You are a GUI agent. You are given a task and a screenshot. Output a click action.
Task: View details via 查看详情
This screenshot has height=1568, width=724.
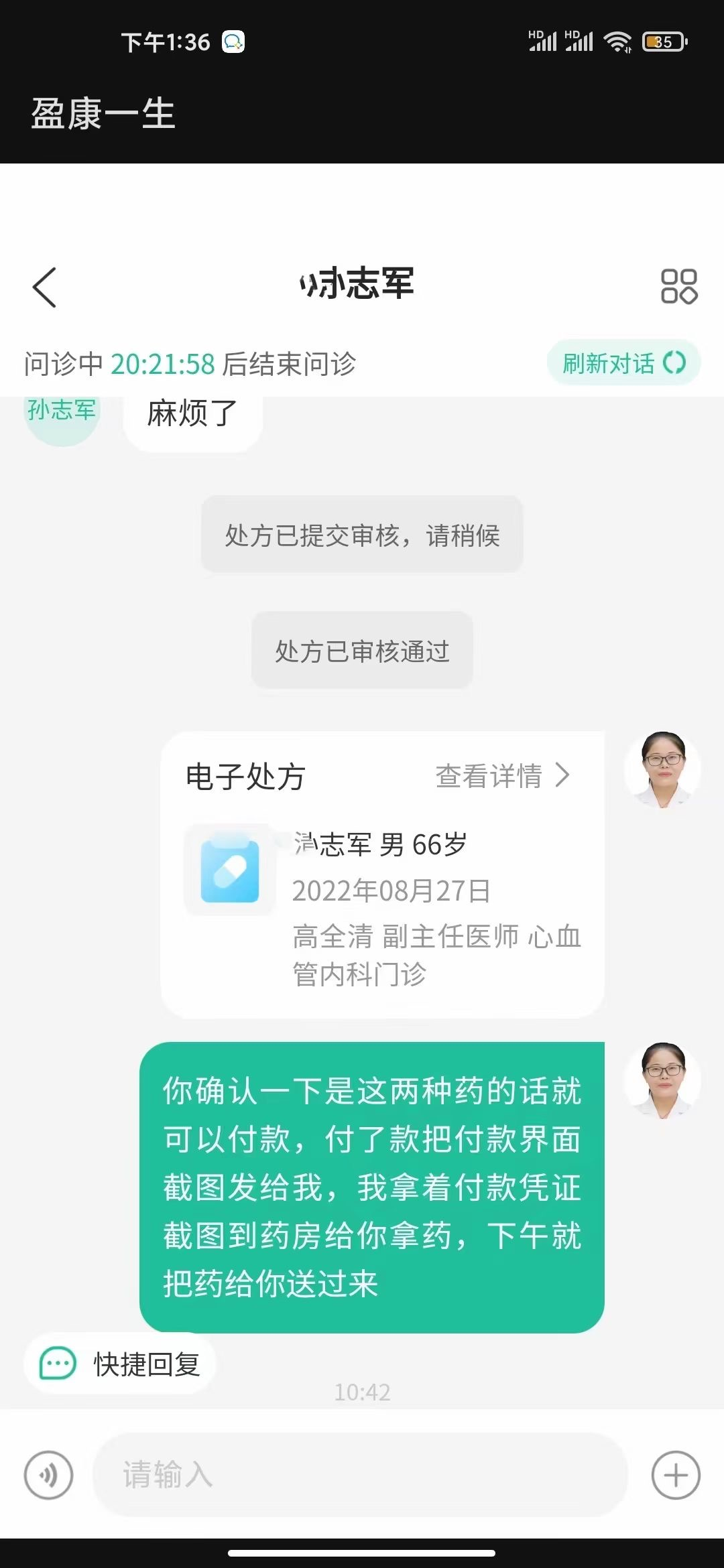503,776
